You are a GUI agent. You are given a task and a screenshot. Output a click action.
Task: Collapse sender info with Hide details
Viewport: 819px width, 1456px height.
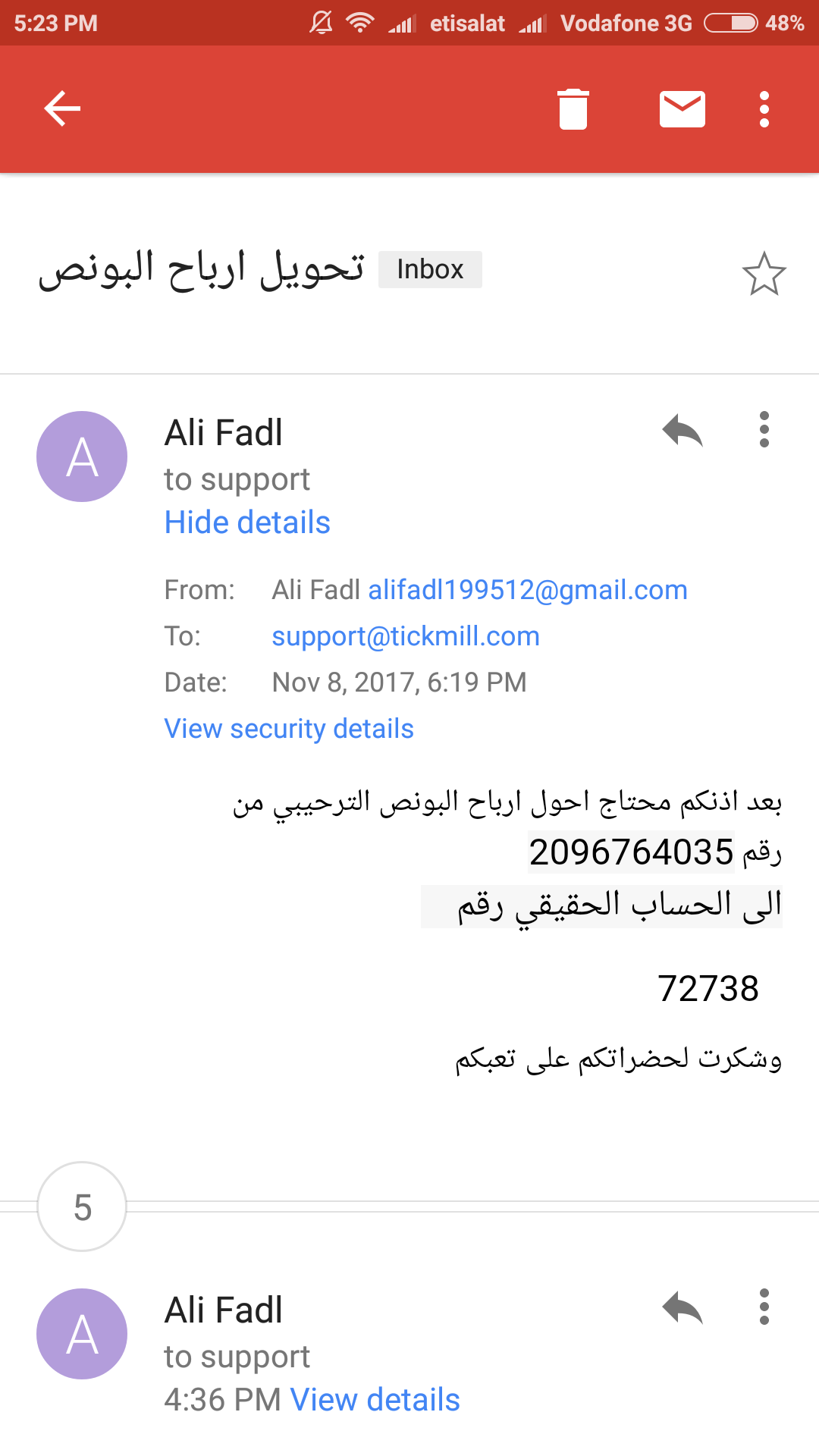247,522
